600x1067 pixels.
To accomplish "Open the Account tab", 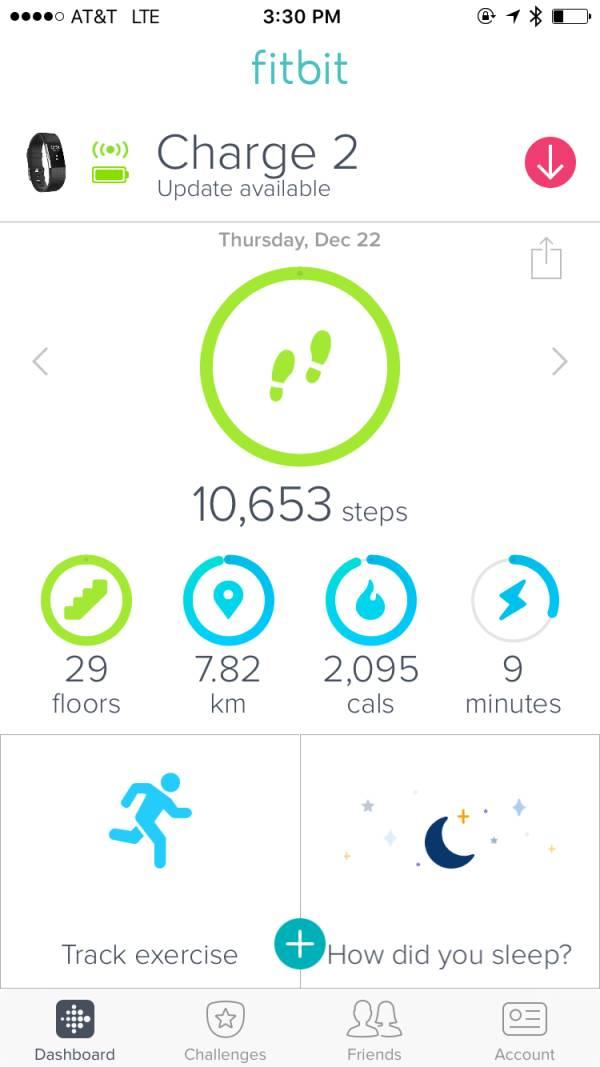I will pyautogui.click(x=524, y=1030).
